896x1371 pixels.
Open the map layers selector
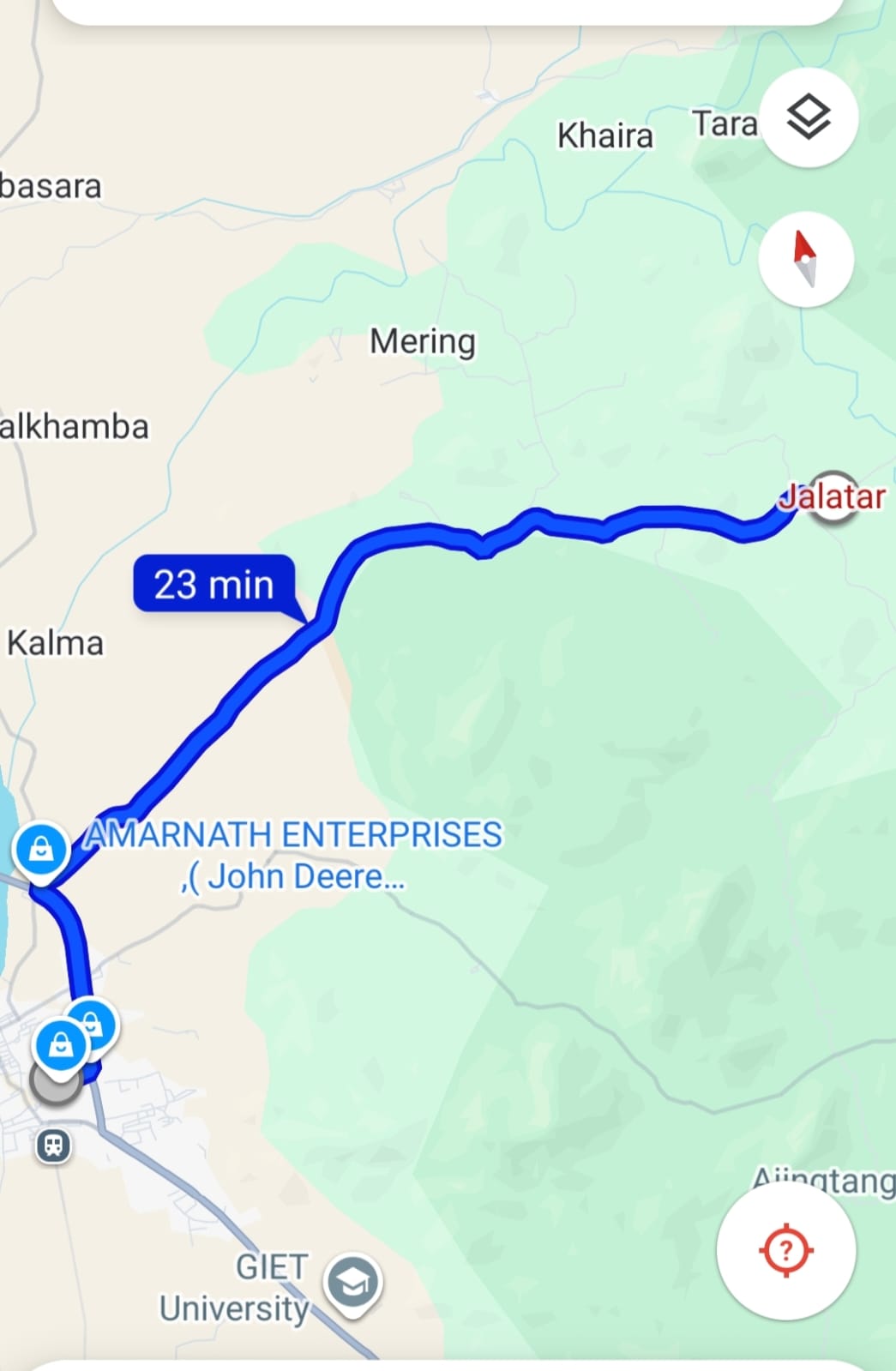[809, 117]
